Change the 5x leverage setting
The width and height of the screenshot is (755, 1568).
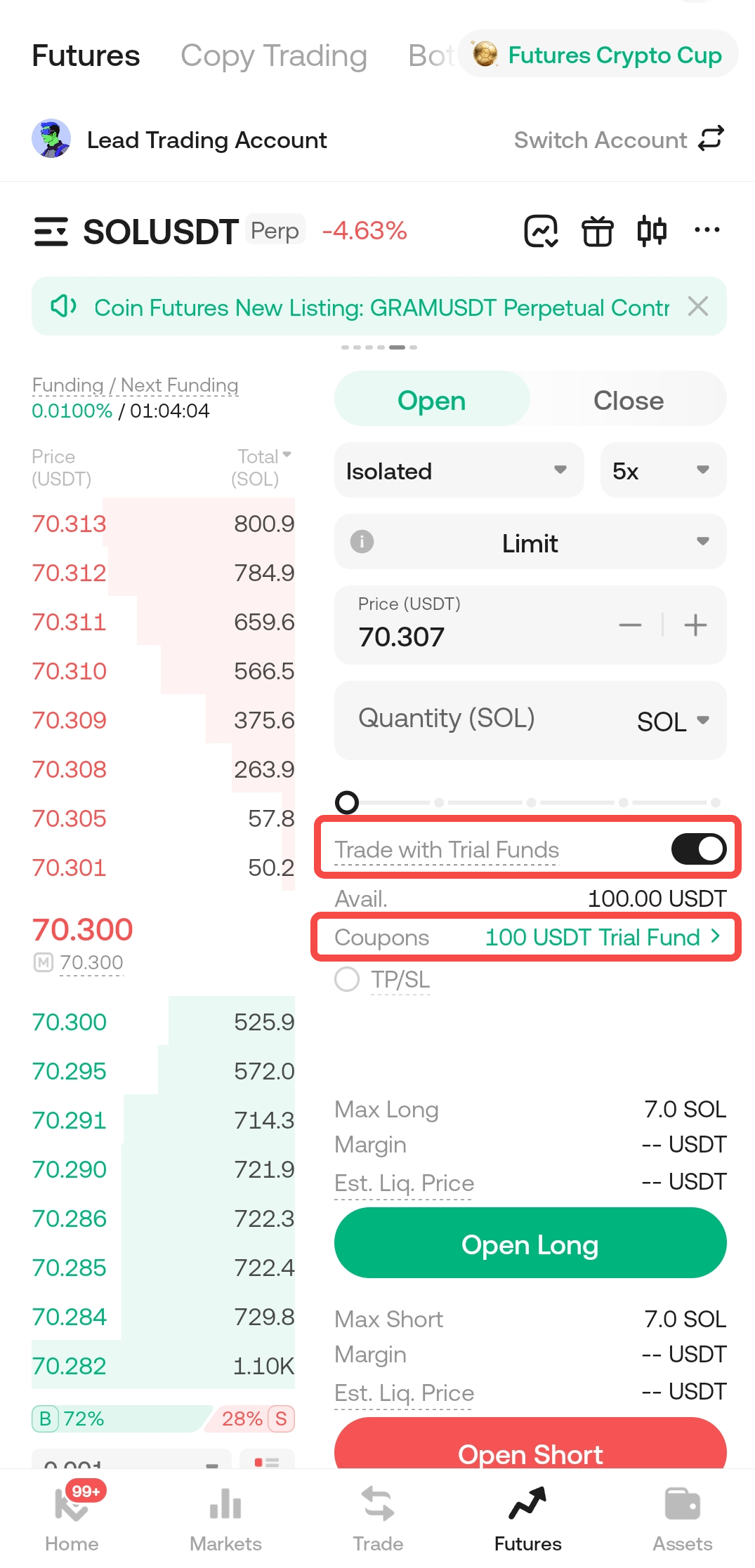664,470
